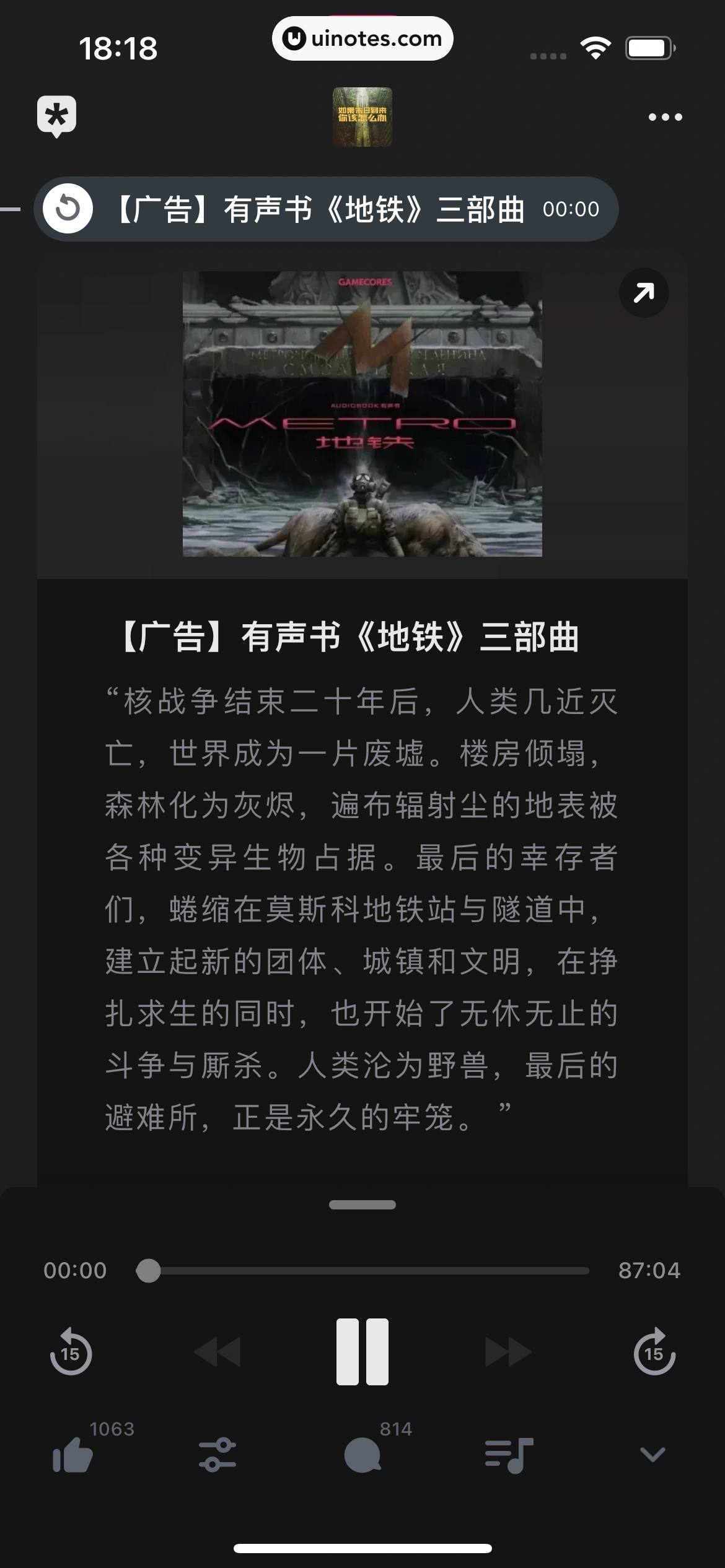Tap the asterisk comment bubble icon top-left
725x1568 pixels.
pos(58,115)
